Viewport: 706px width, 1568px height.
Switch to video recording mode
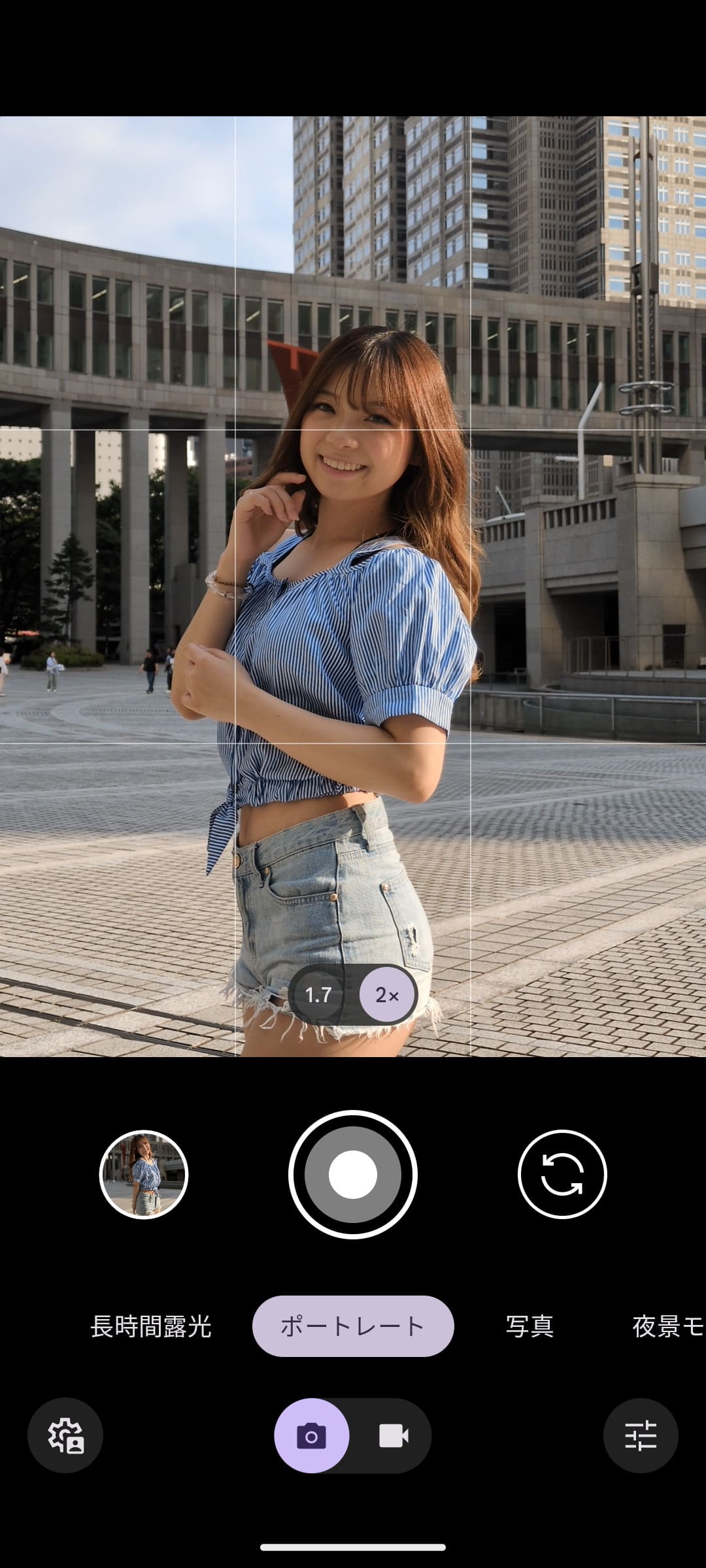(x=394, y=1436)
